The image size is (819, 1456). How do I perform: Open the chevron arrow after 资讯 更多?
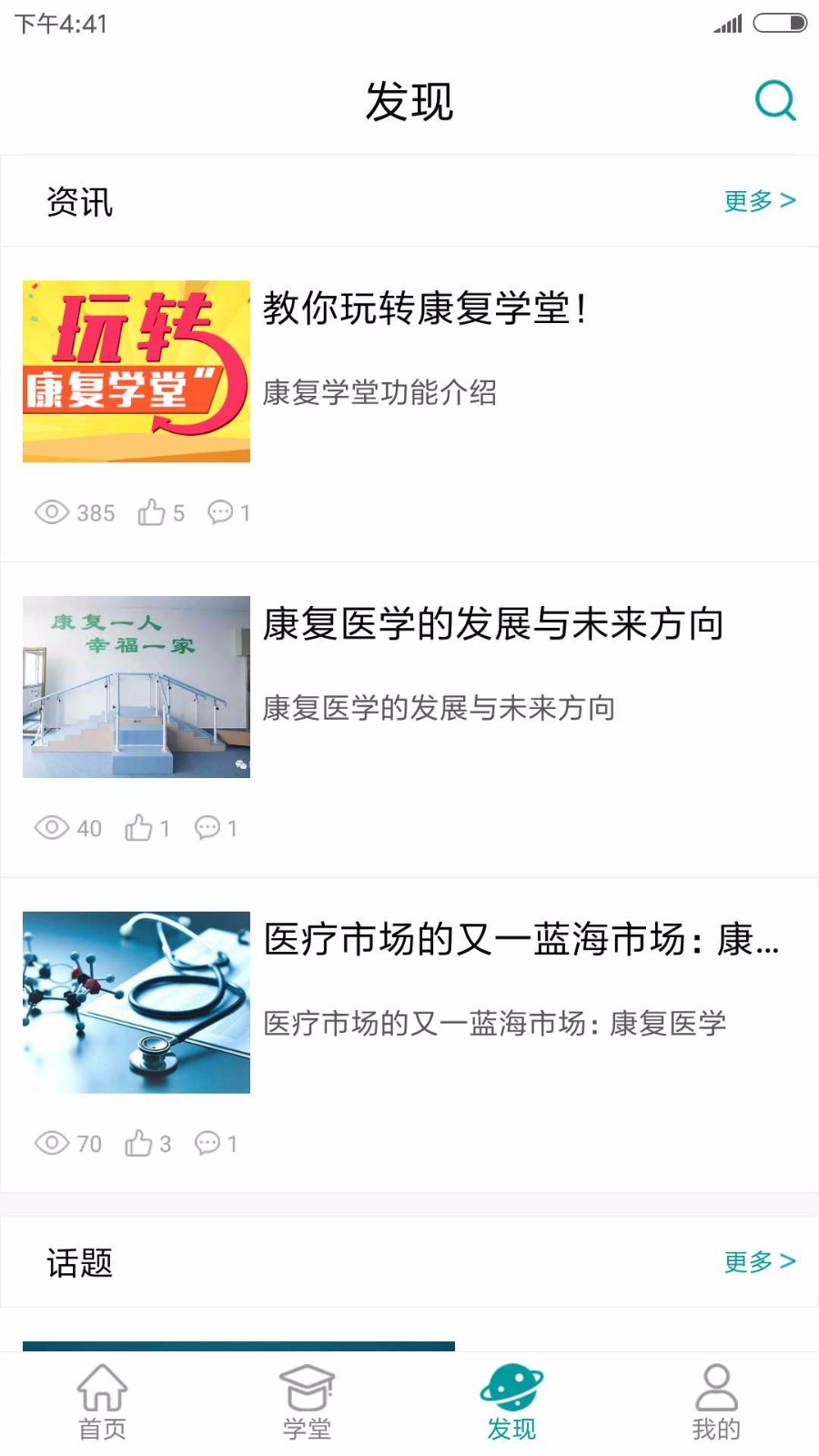tap(788, 202)
